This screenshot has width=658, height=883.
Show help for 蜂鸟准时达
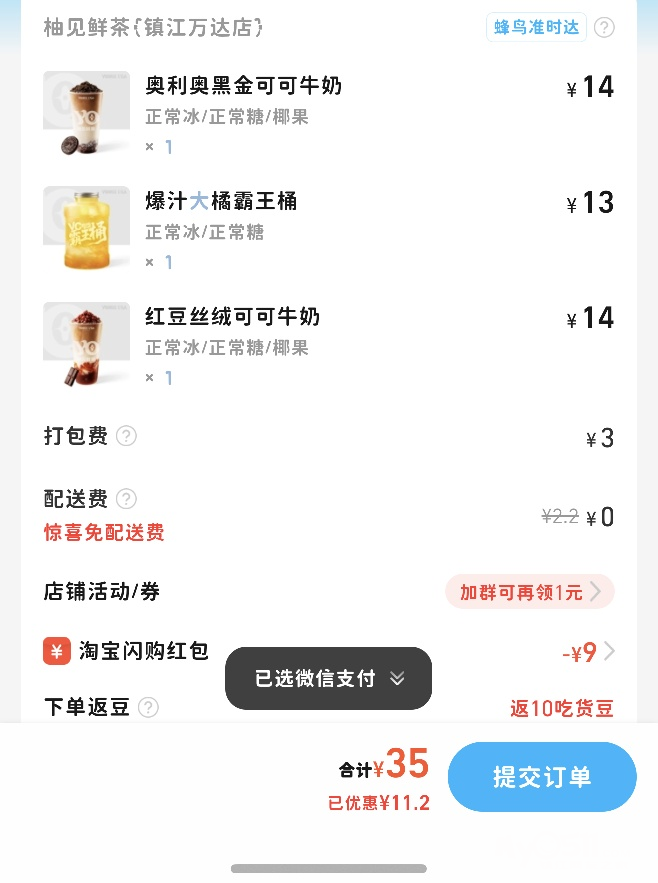[x=604, y=27]
